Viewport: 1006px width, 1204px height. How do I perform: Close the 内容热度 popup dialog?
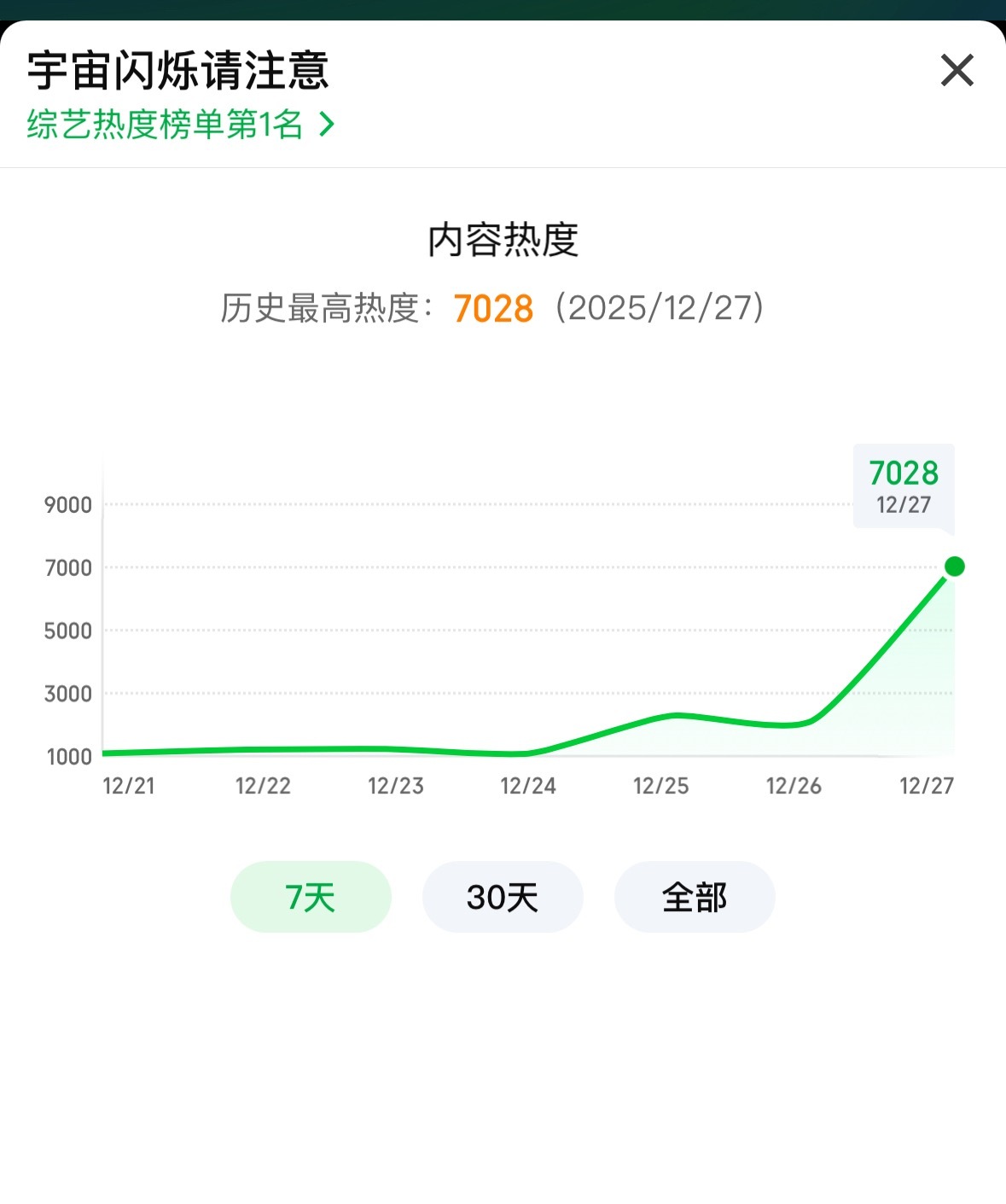click(x=956, y=72)
